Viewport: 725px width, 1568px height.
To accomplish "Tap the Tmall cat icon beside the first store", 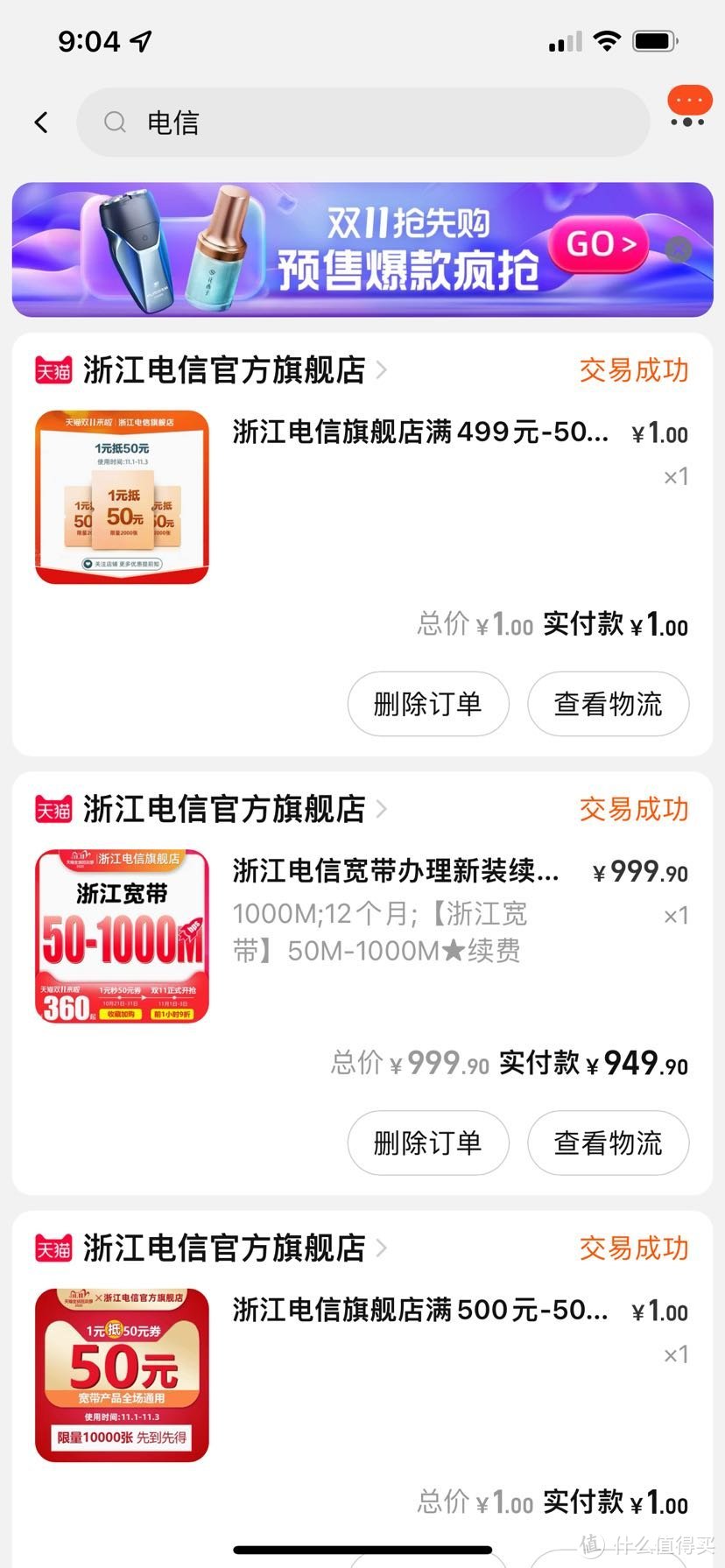I will [x=51, y=370].
